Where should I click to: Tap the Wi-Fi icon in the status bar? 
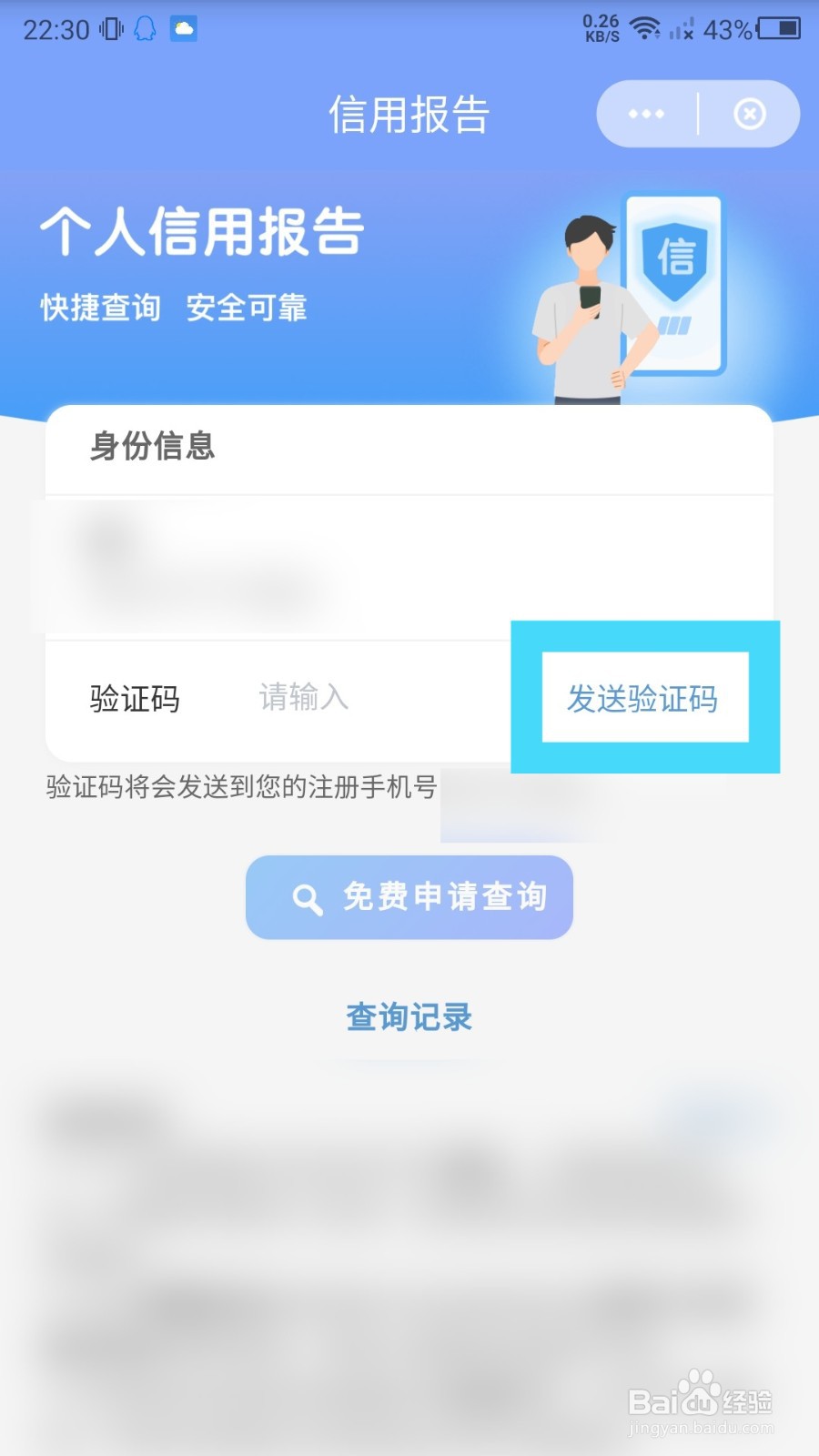click(x=646, y=27)
